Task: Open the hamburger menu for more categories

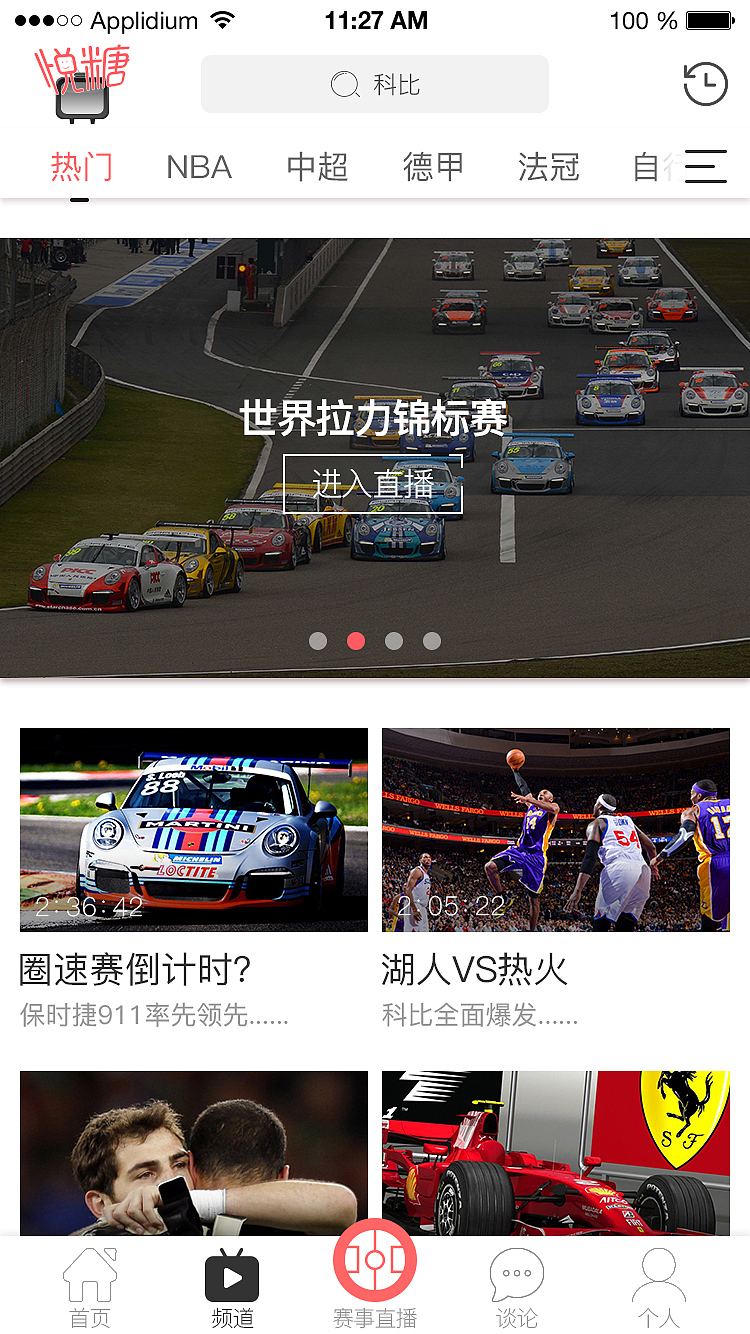Action: (706, 166)
